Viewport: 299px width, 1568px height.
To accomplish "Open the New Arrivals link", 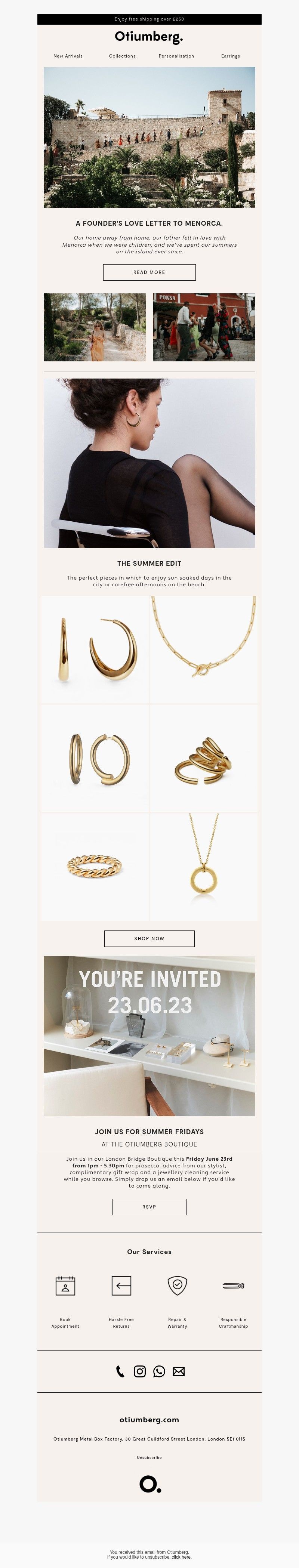I will point(68,56).
